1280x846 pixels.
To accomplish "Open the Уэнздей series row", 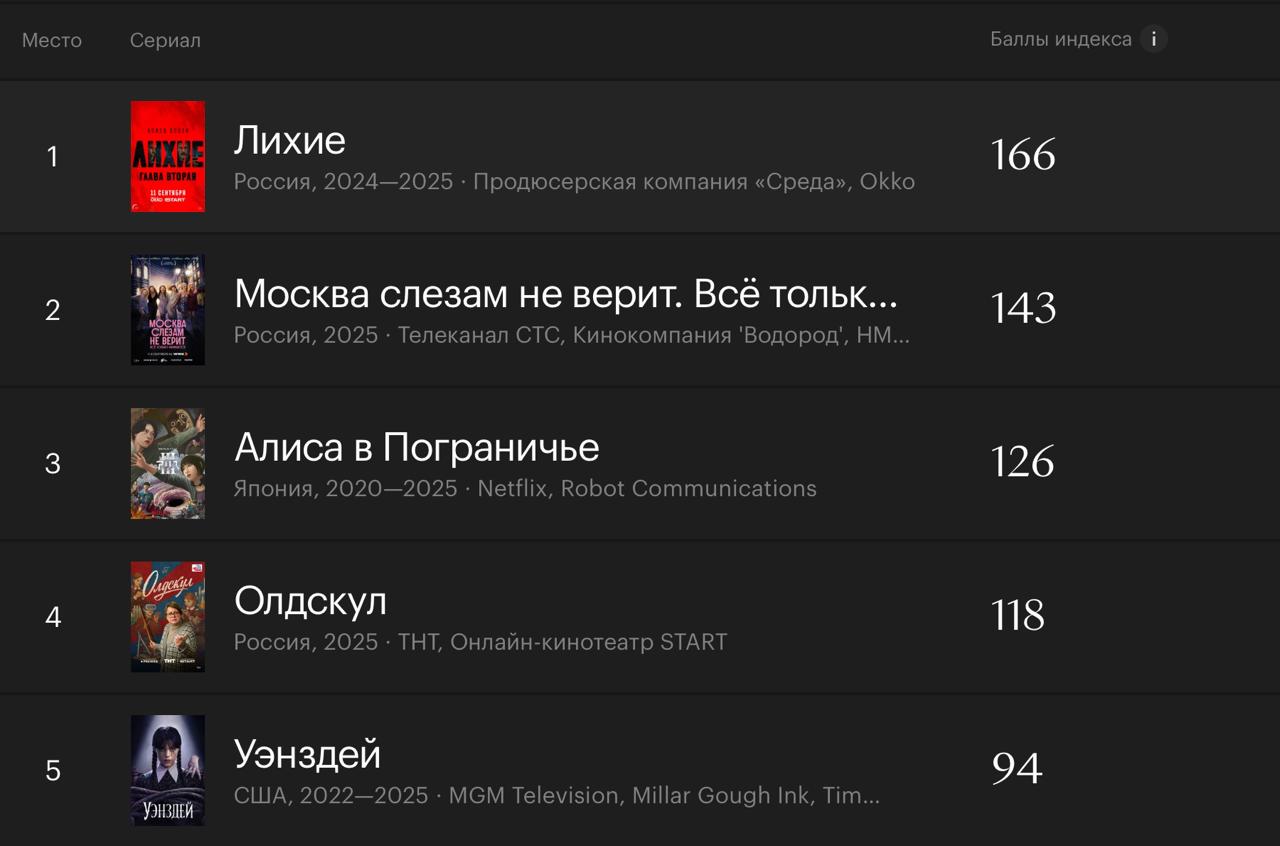I will (307, 755).
